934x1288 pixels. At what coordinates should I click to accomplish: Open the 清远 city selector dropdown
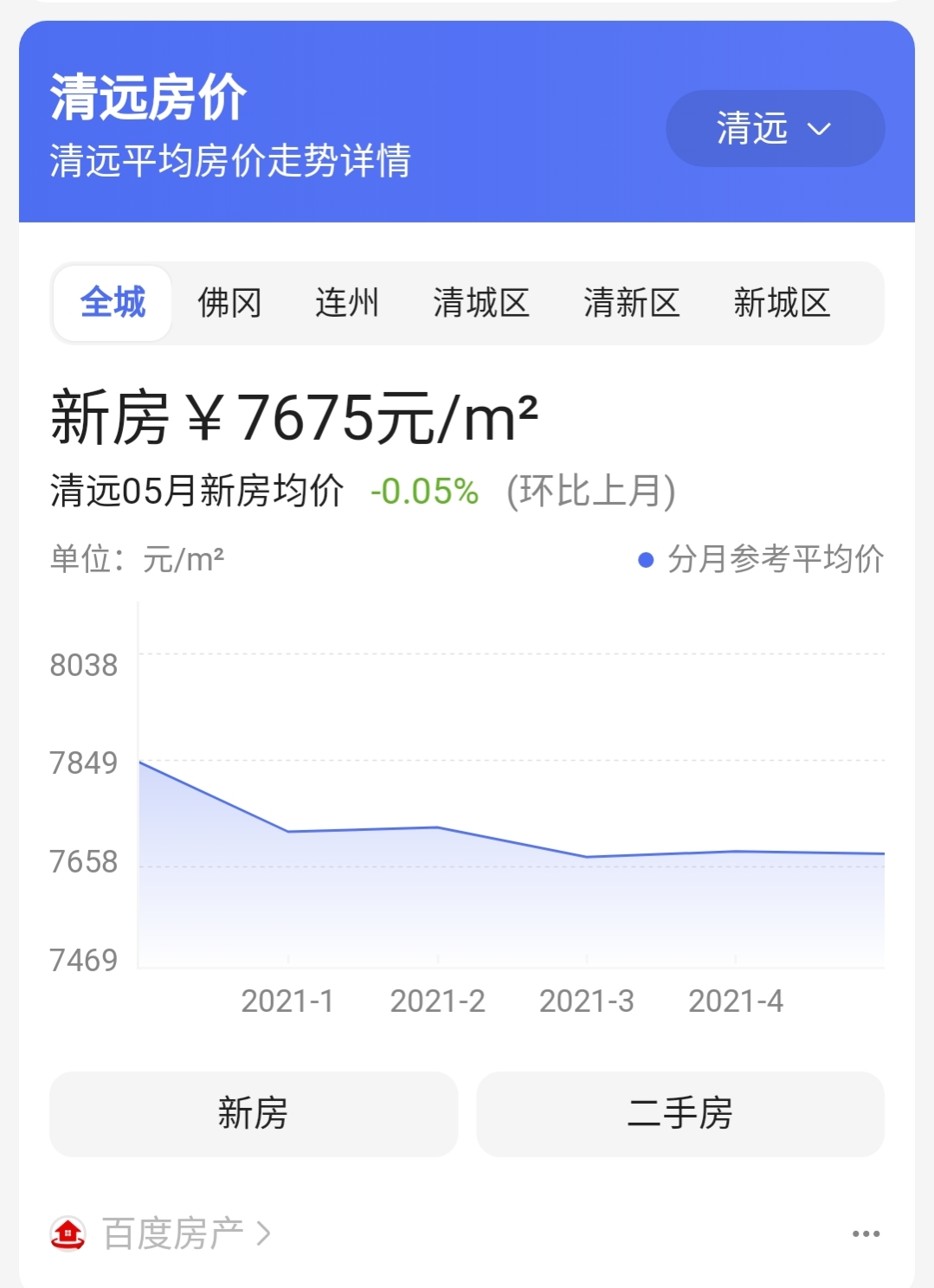pos(775,128)
